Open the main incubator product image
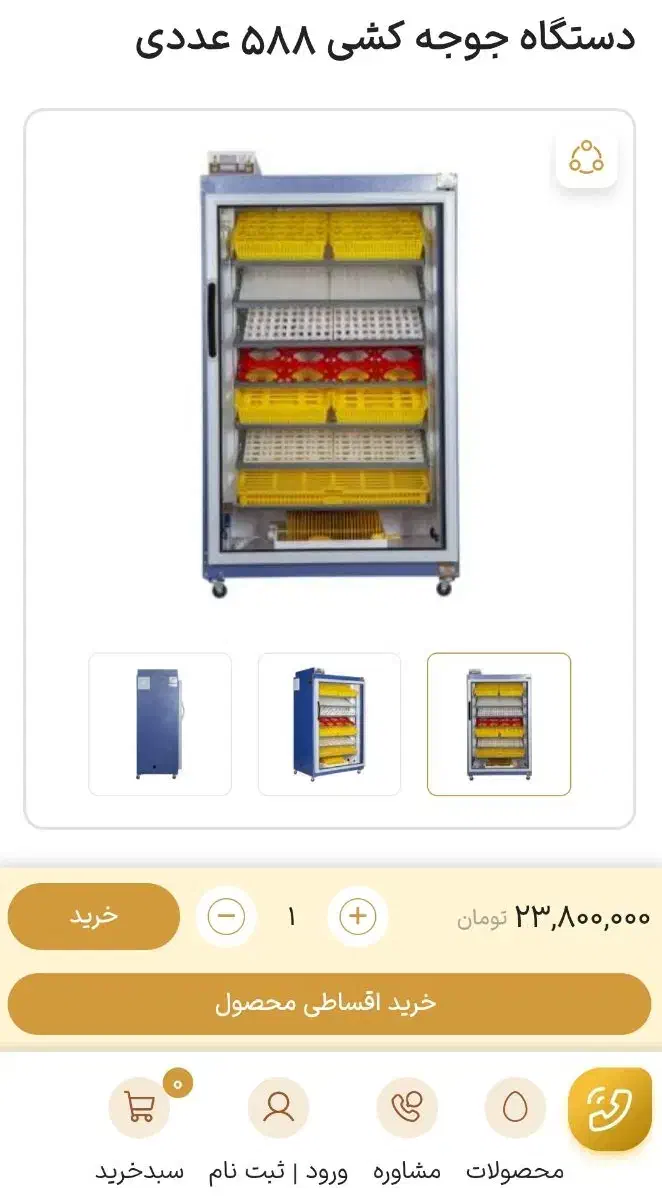The width and height of the screenshot is (662, 1204). coord(329,375)
